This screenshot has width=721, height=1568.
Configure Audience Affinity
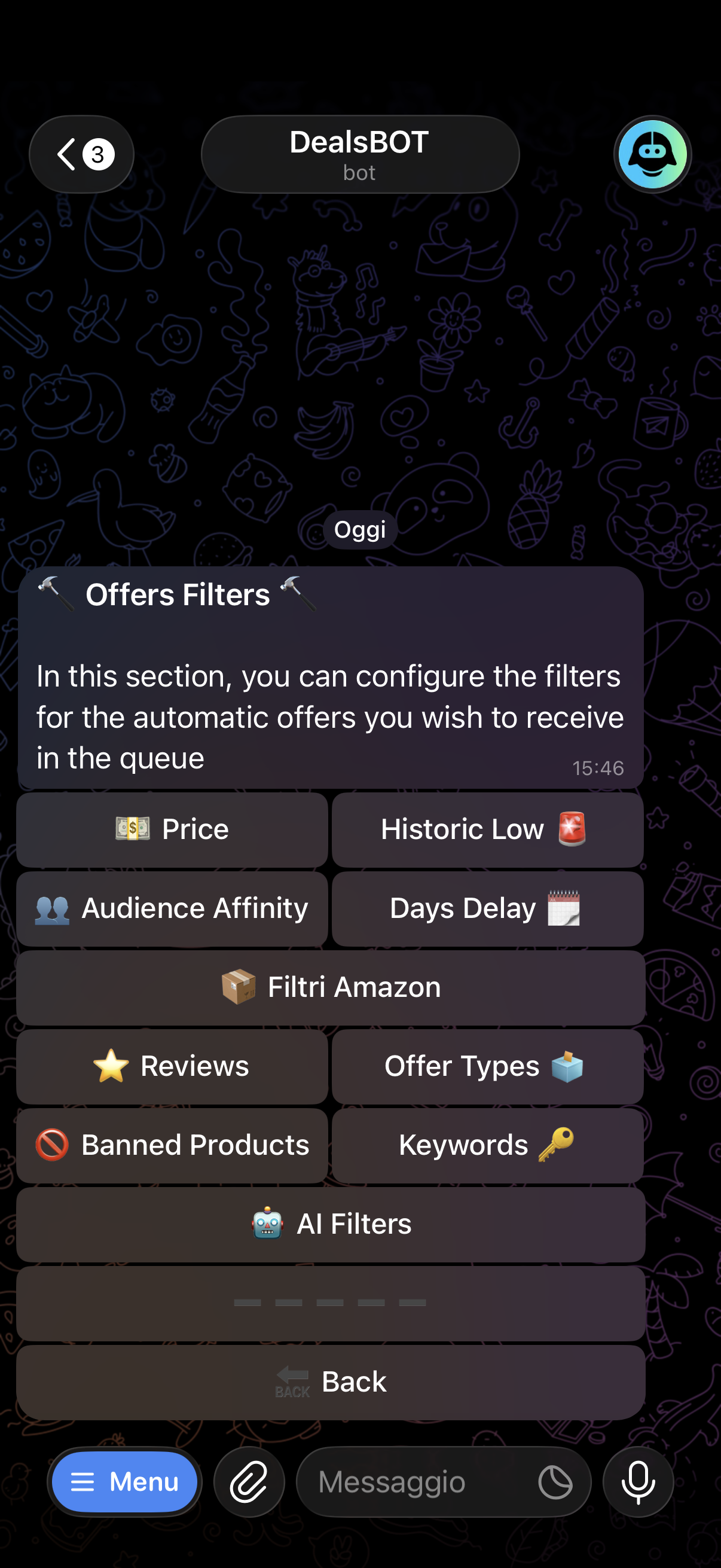[x=172, y=909]
